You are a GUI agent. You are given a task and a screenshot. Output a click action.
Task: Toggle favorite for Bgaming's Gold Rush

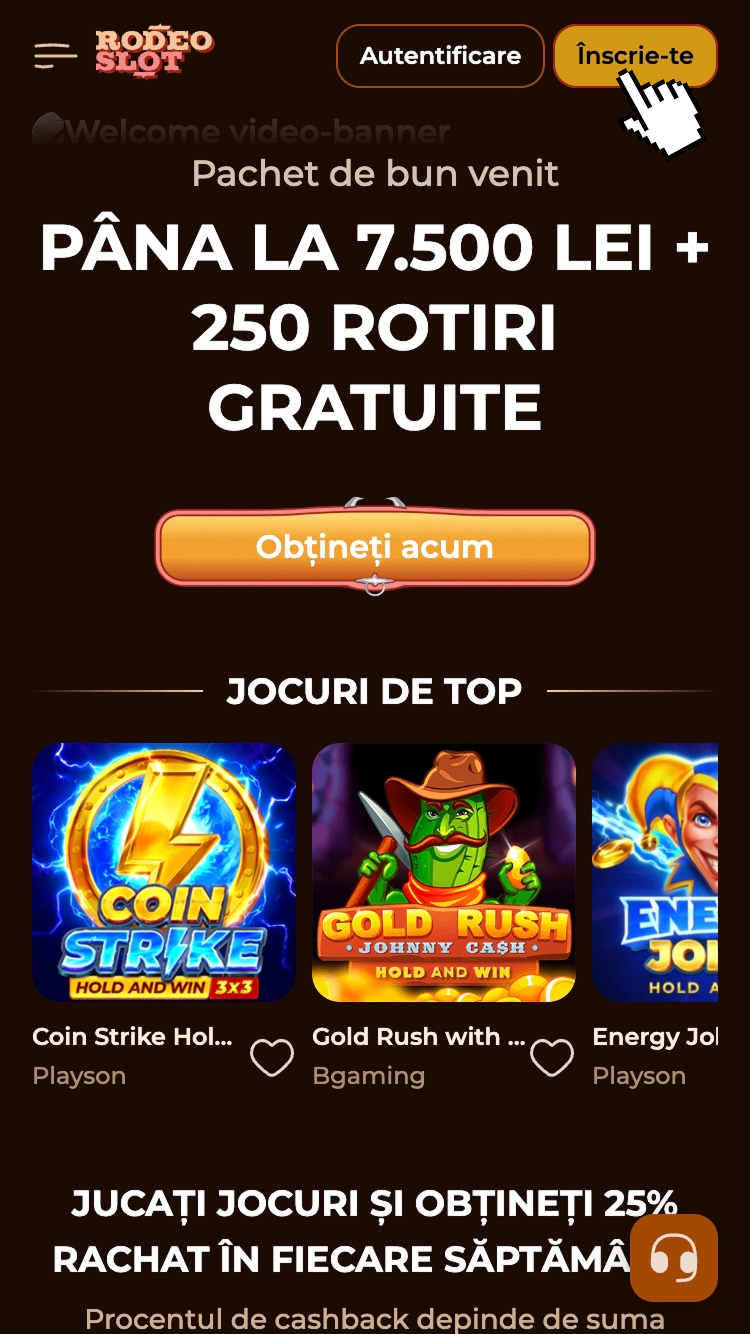tap(552, 1057)
